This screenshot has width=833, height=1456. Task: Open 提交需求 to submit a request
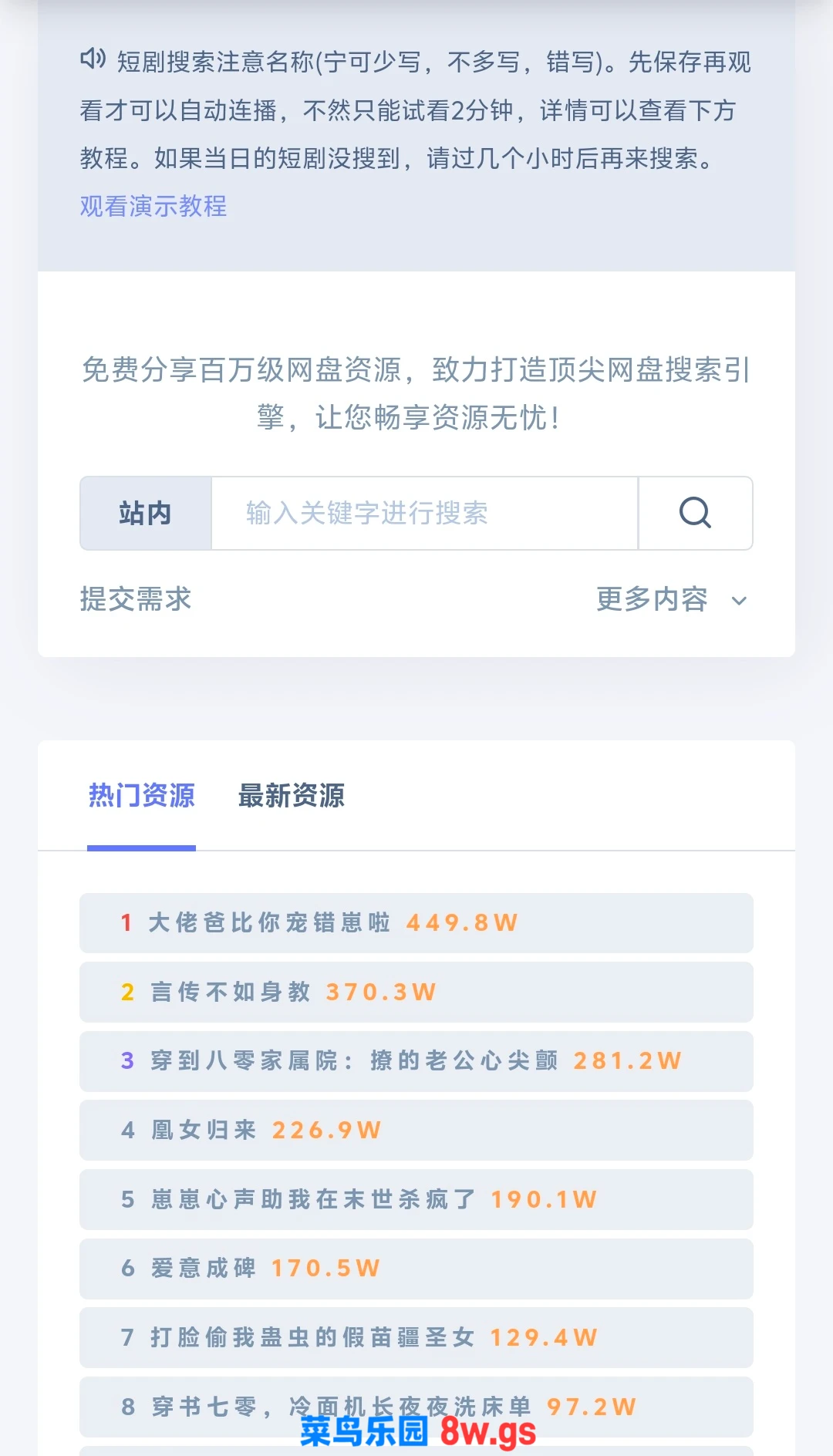(x=136, y=599)
